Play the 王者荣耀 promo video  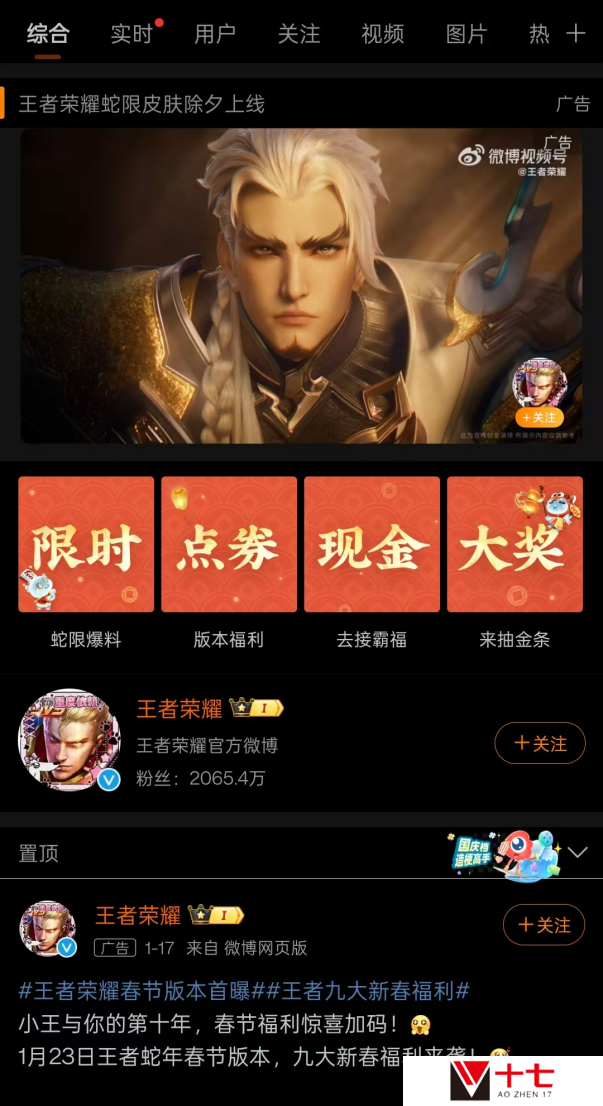point(300,285)
